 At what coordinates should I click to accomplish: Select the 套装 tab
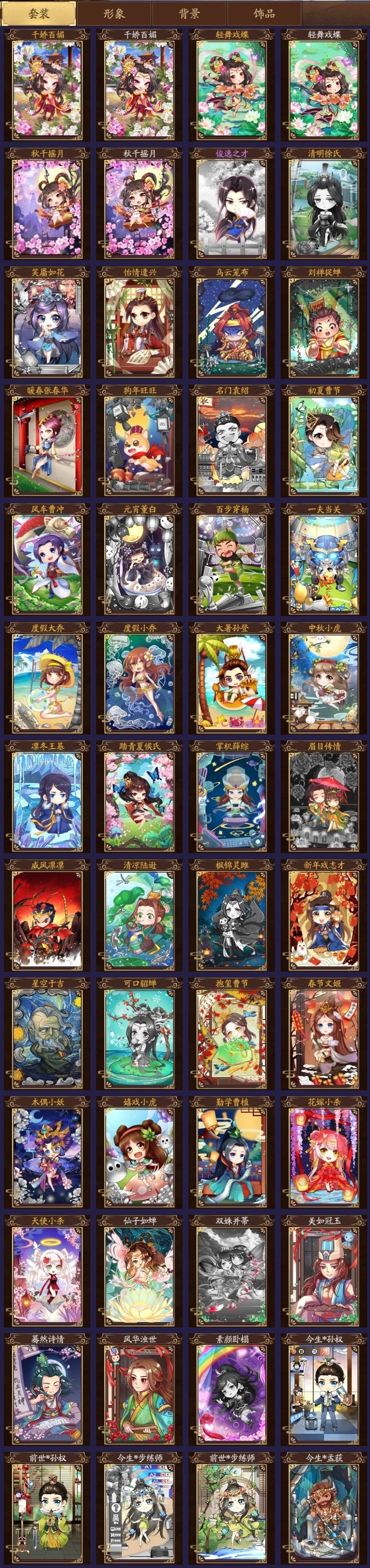click(x=39, y=13)
